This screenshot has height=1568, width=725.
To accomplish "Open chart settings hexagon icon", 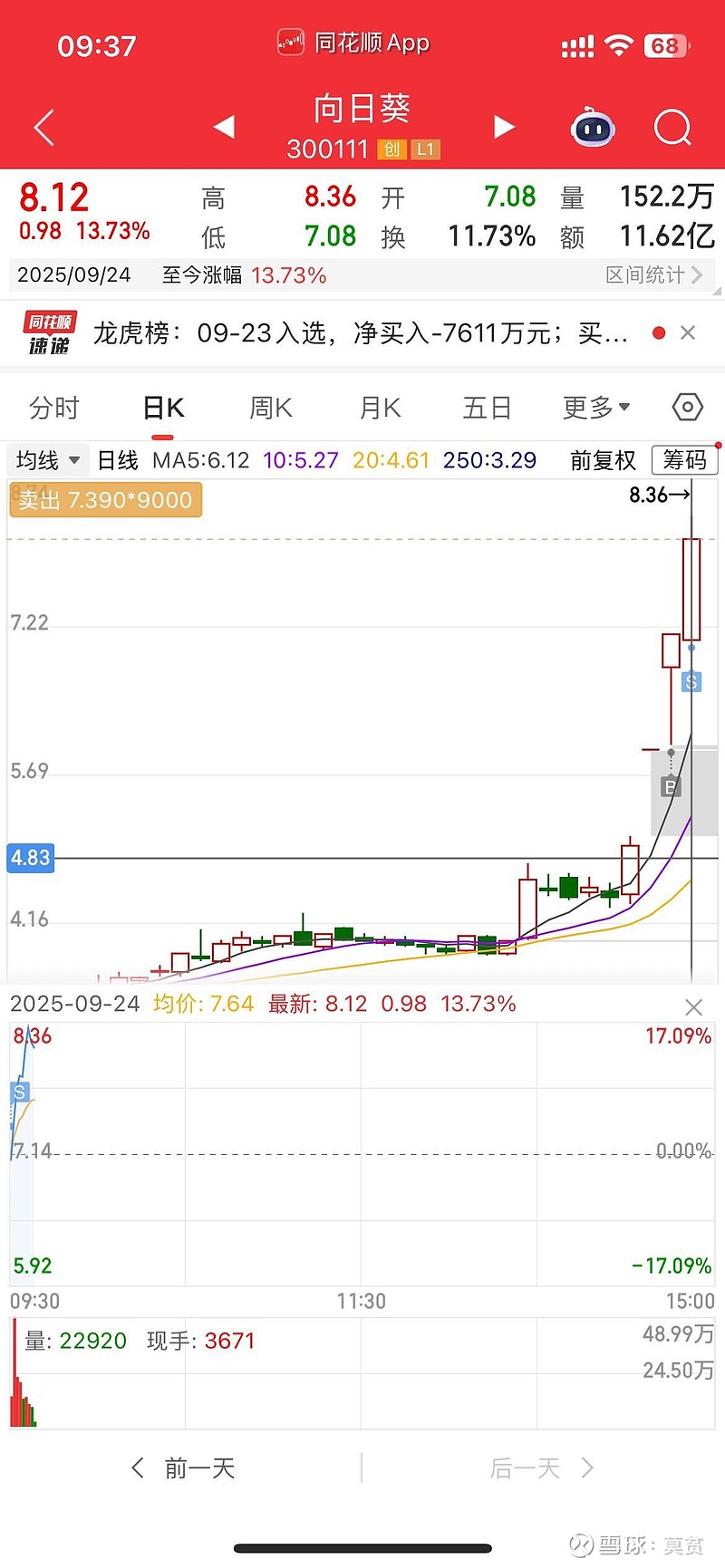I will click(688, 409).
